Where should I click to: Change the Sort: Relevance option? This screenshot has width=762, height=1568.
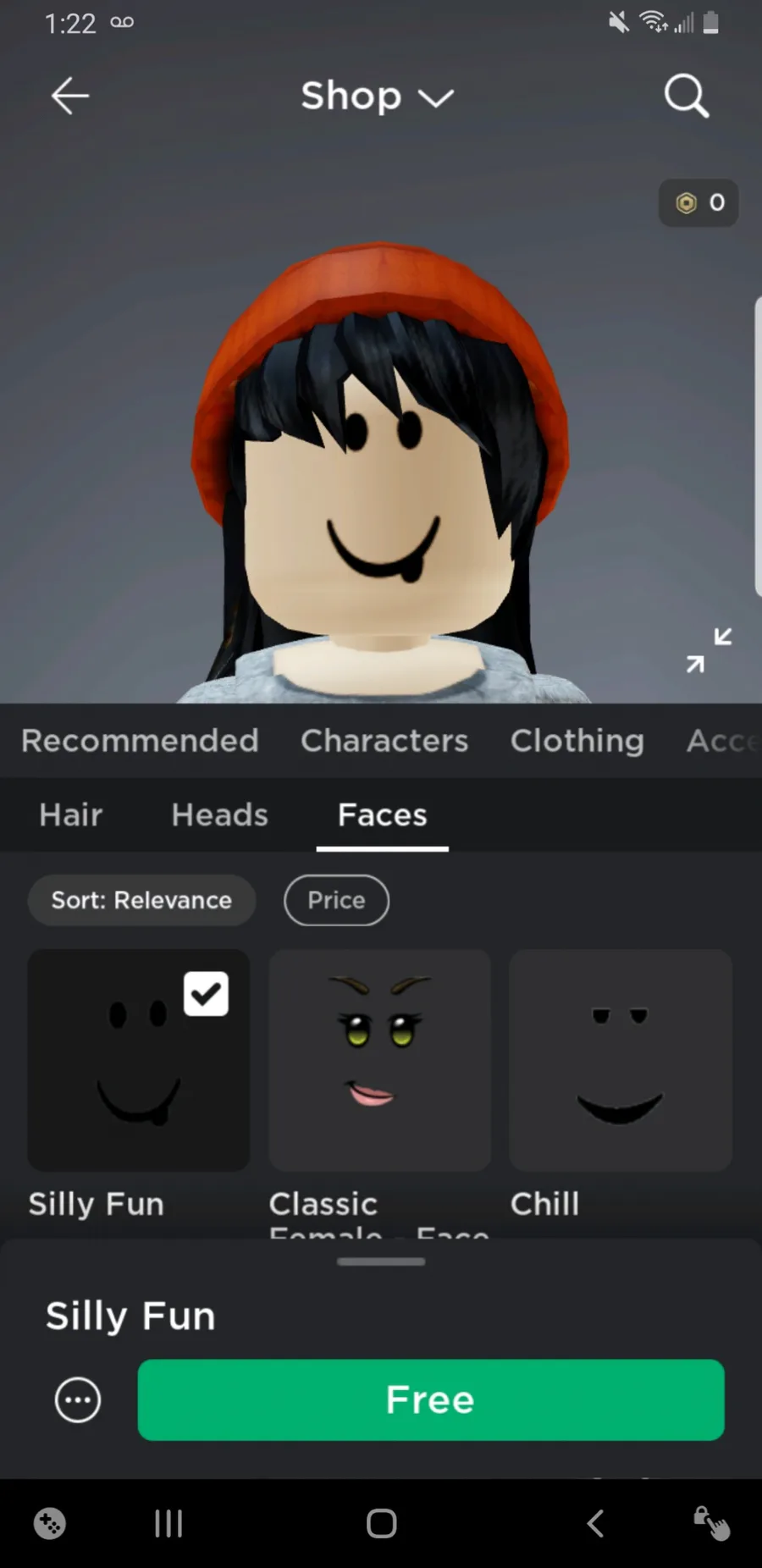point(141,900)
